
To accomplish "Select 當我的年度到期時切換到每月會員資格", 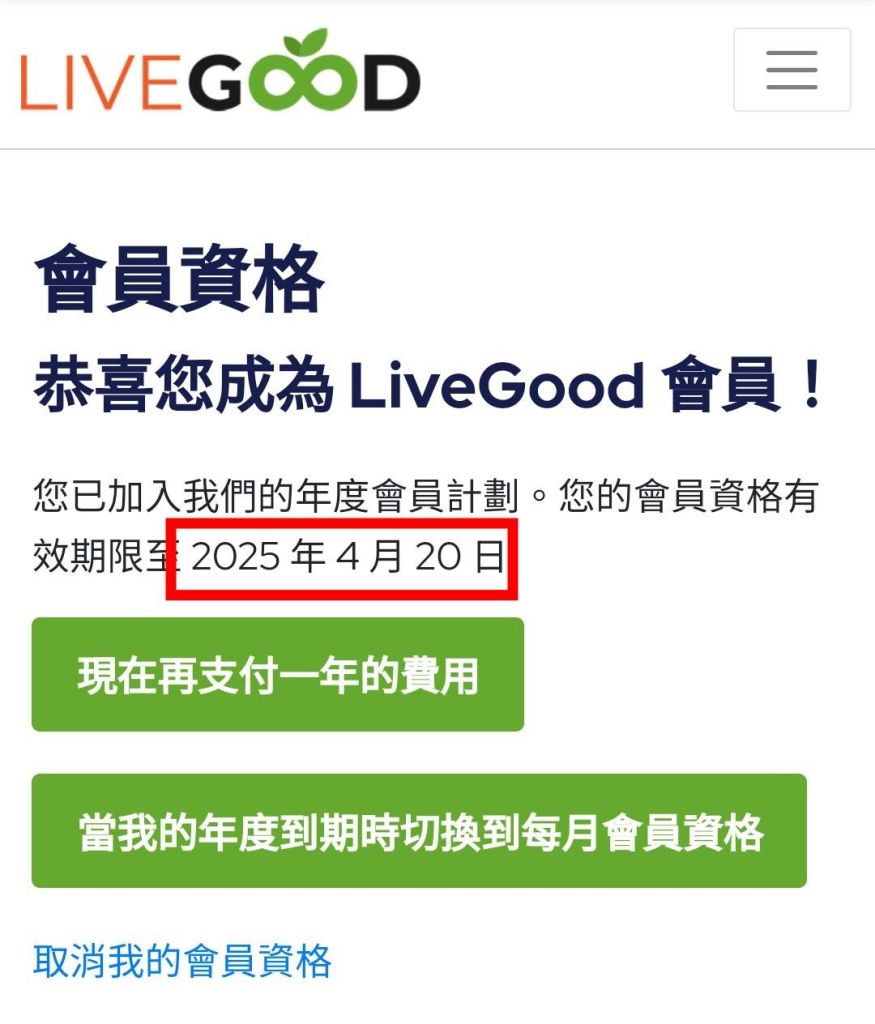I will pyautogui.click(x=419, y=831).
